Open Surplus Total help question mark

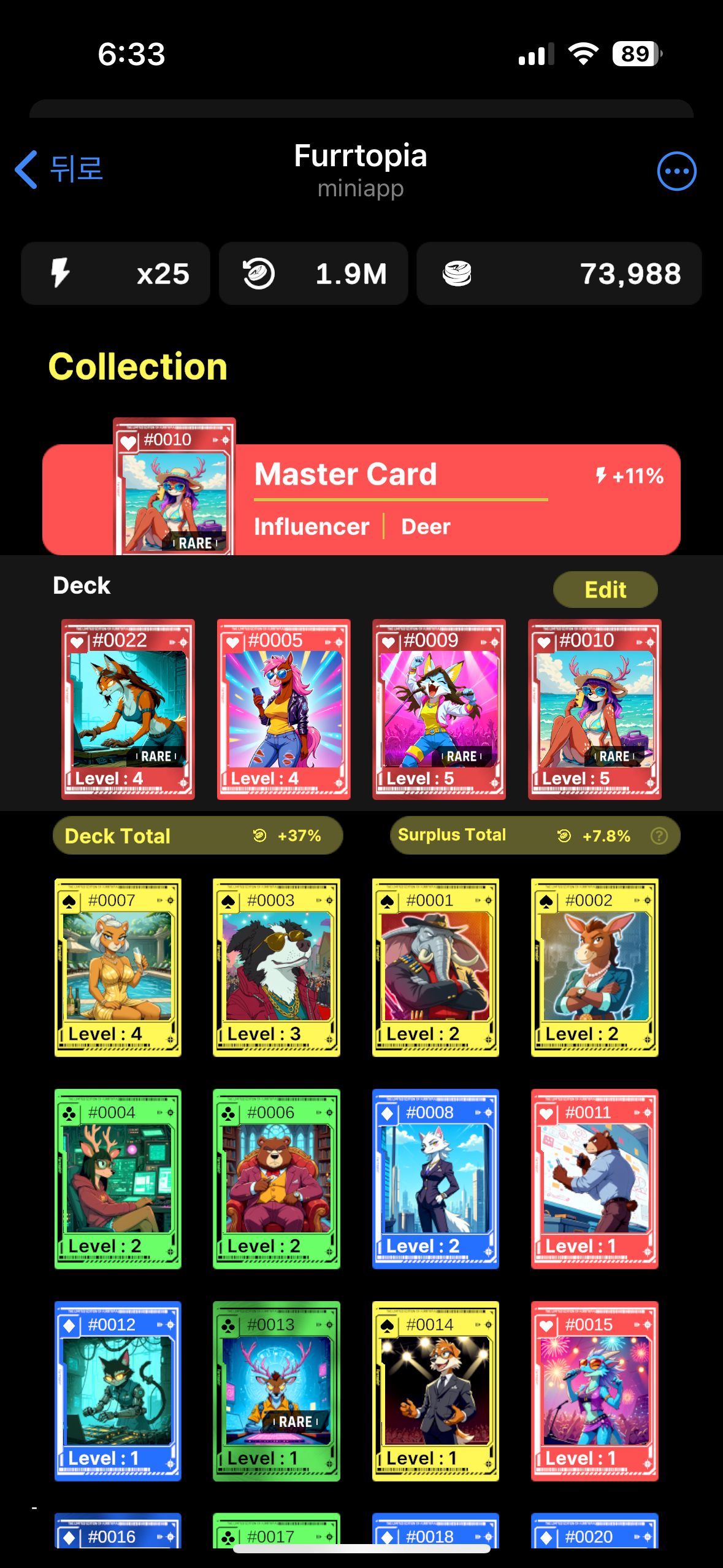pos(659,836)
